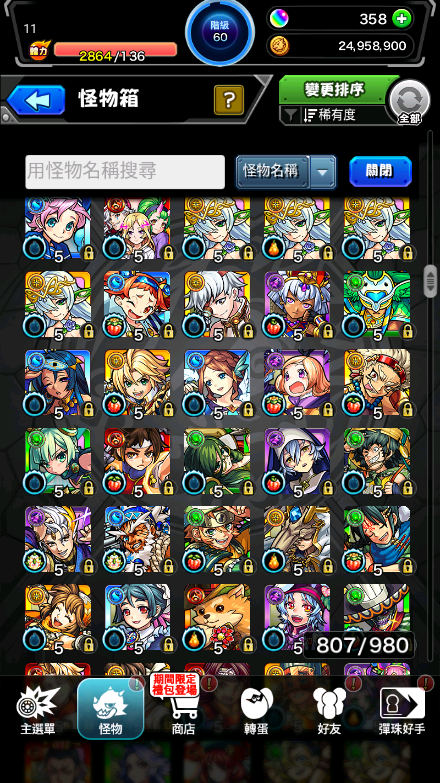
Task: Open the 階級 60 rank badge
Action: (x=220, y=32)
